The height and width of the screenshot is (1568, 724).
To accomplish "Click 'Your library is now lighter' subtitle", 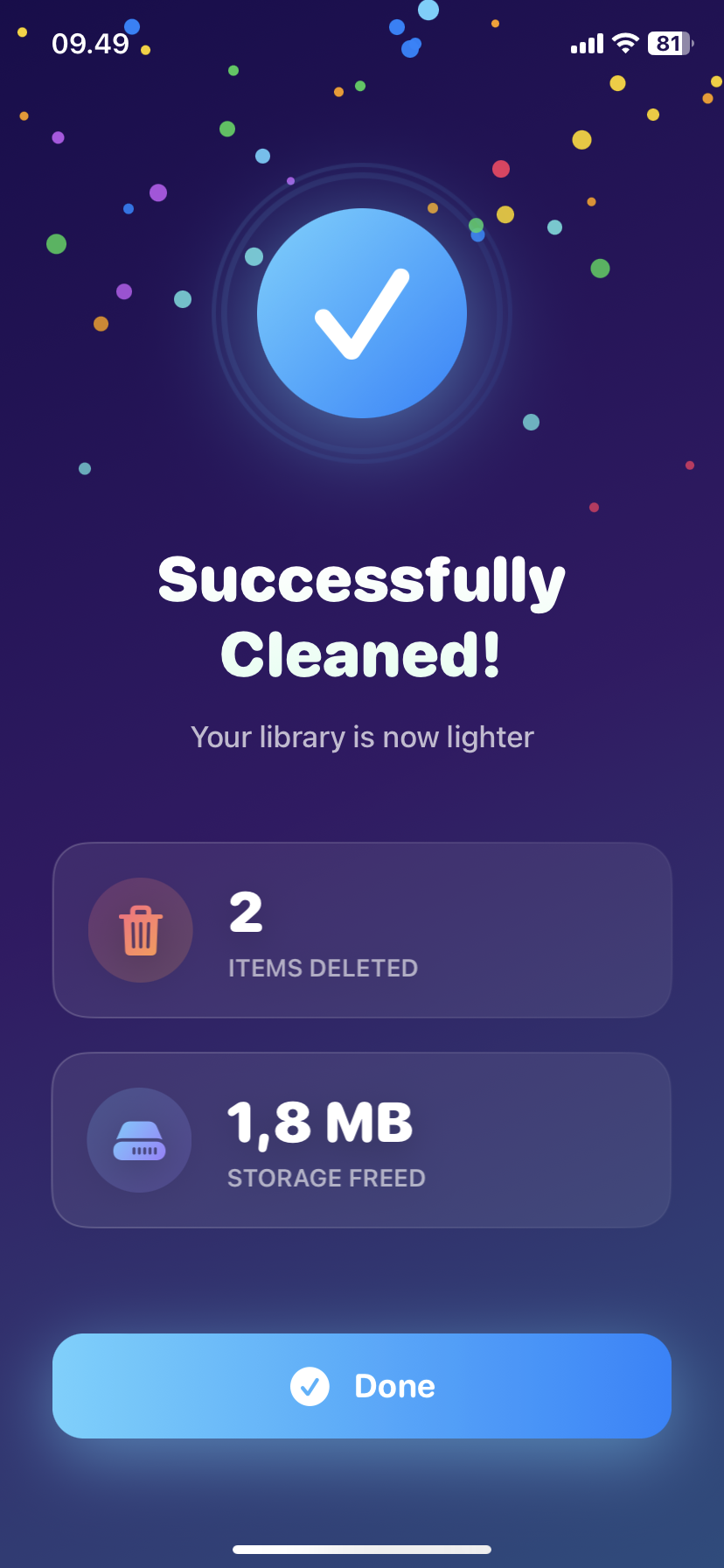I will tap(362, 738).
